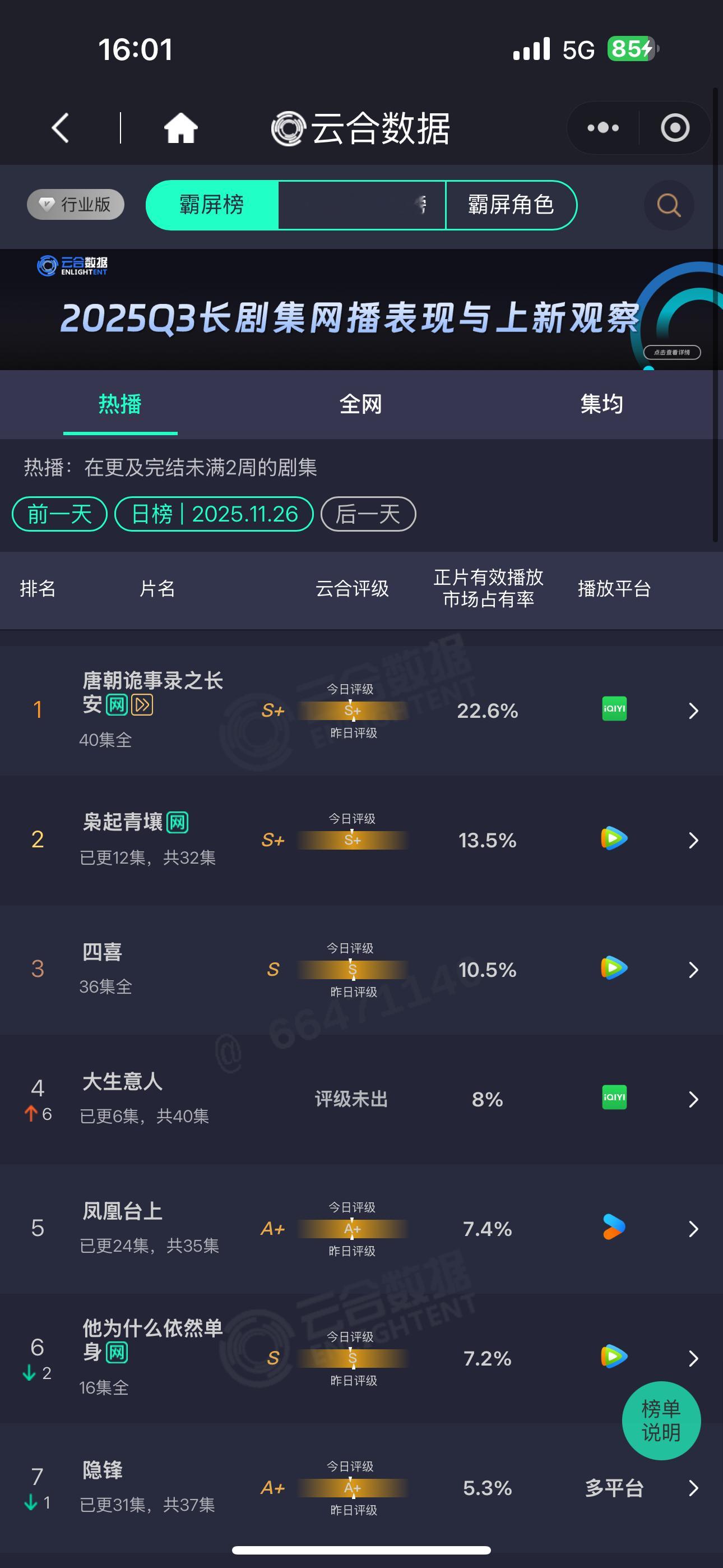The width and height of the screenshot is (723, 1568).
Task: Expand 四喜 entry with its right arrow
Action: (x=692, y=970)
